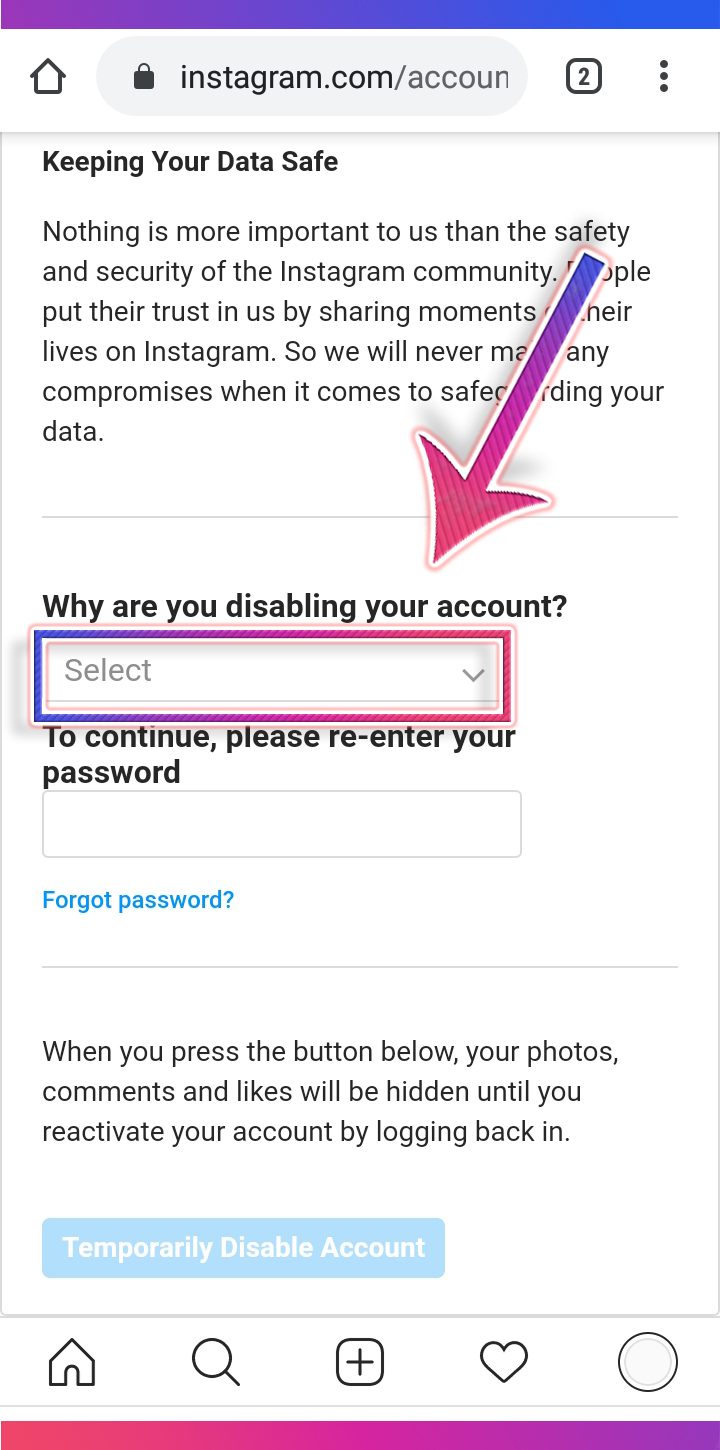Switch to the Instagram home feed tab

72,1362
